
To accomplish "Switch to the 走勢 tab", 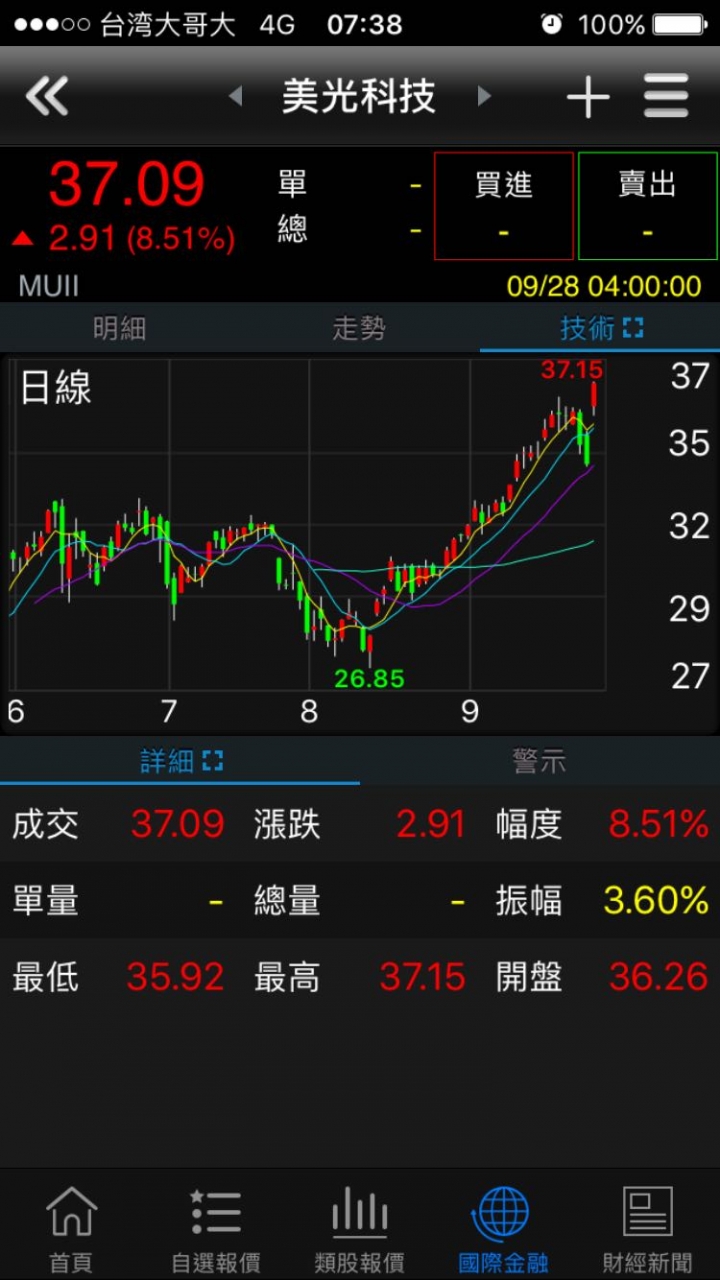I will 359,328.
